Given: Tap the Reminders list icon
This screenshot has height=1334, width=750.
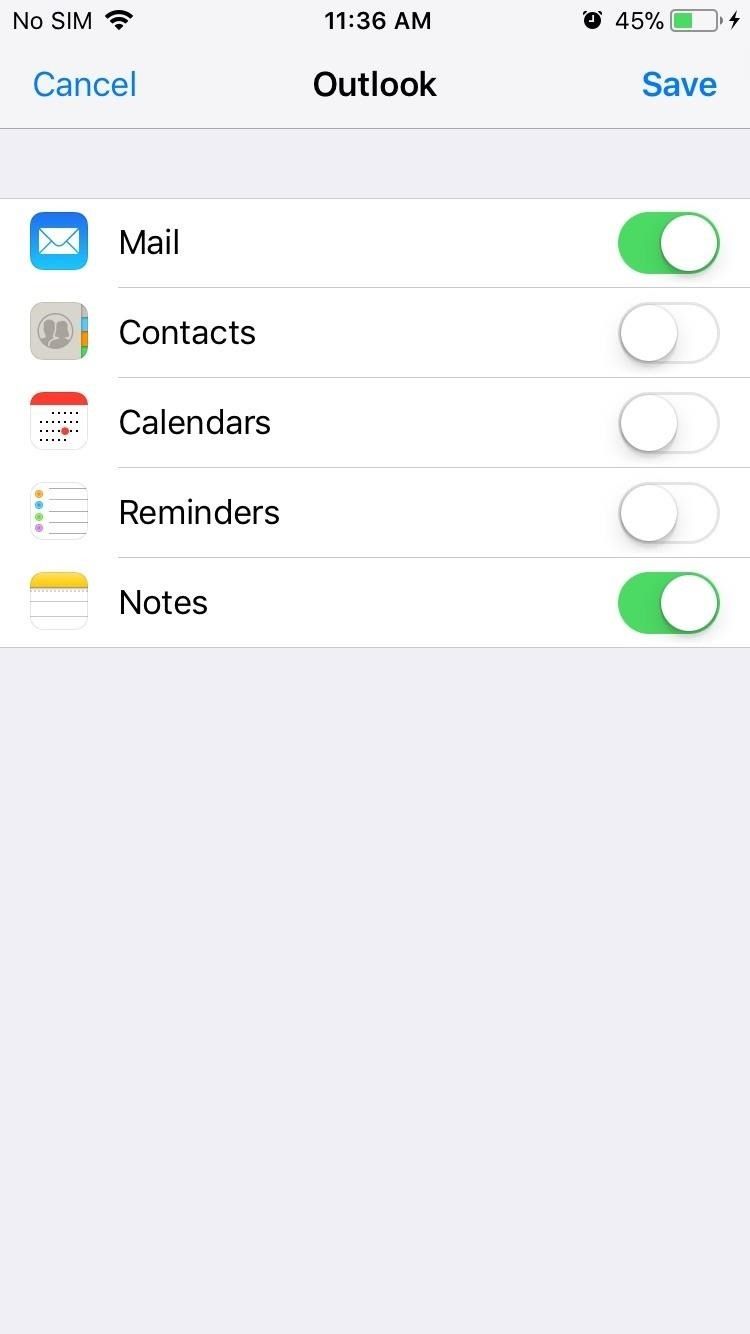Looking at the screenshot, I should [58, 511].
